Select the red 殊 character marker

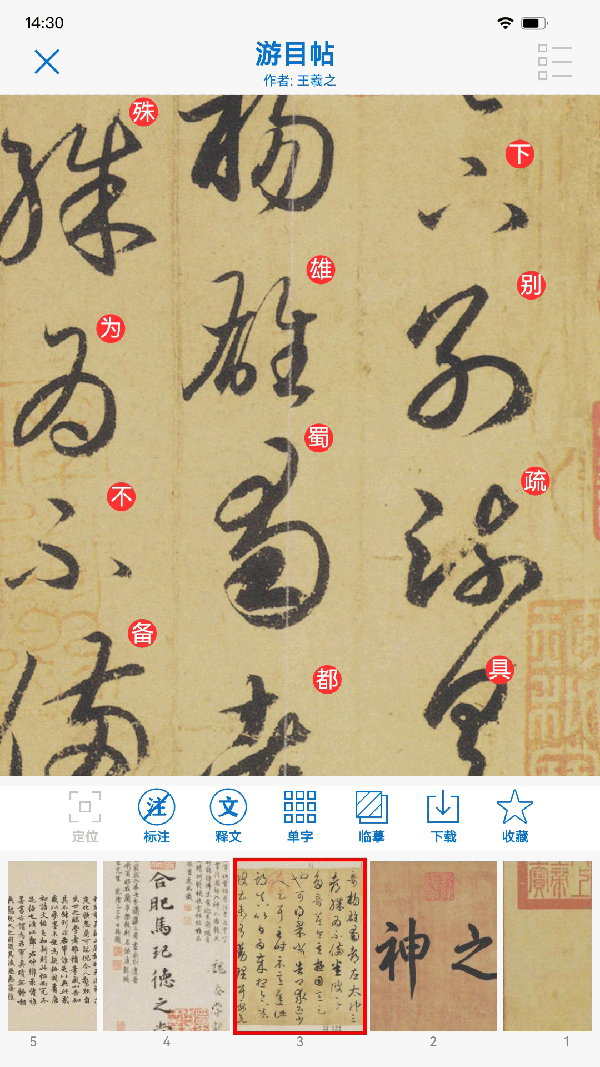(144, 112)
